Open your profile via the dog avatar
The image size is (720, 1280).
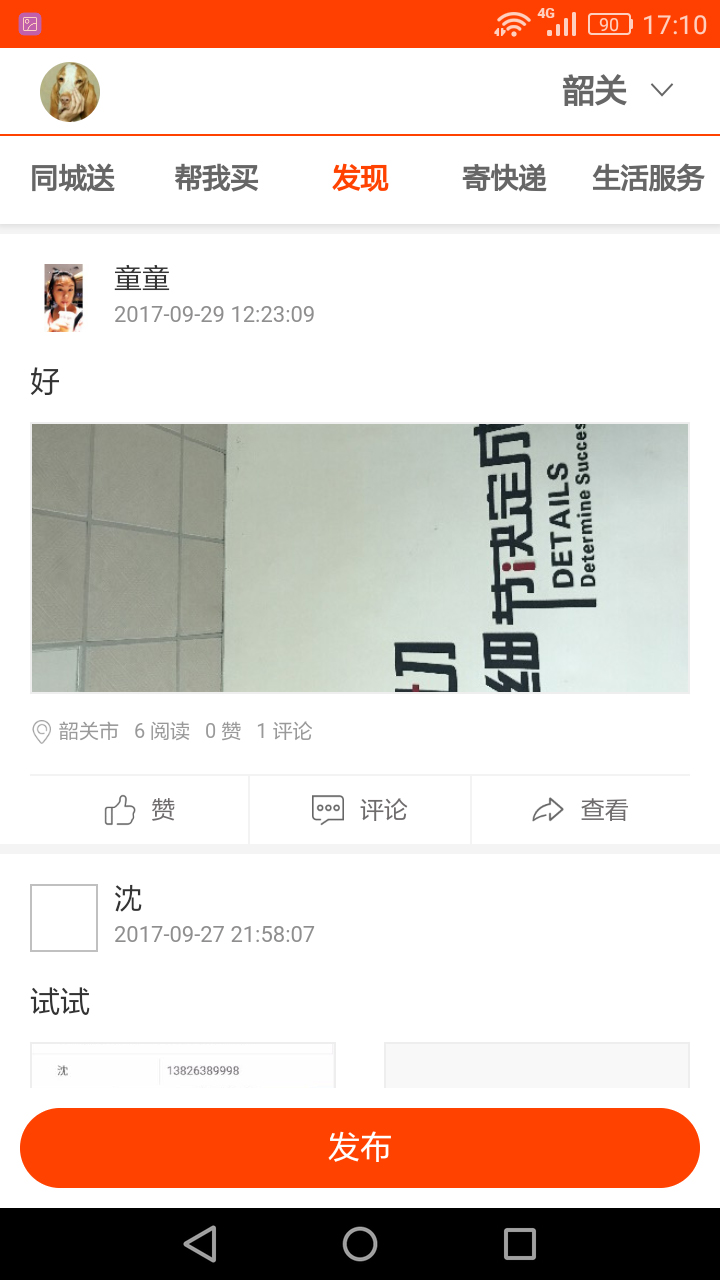69,91
